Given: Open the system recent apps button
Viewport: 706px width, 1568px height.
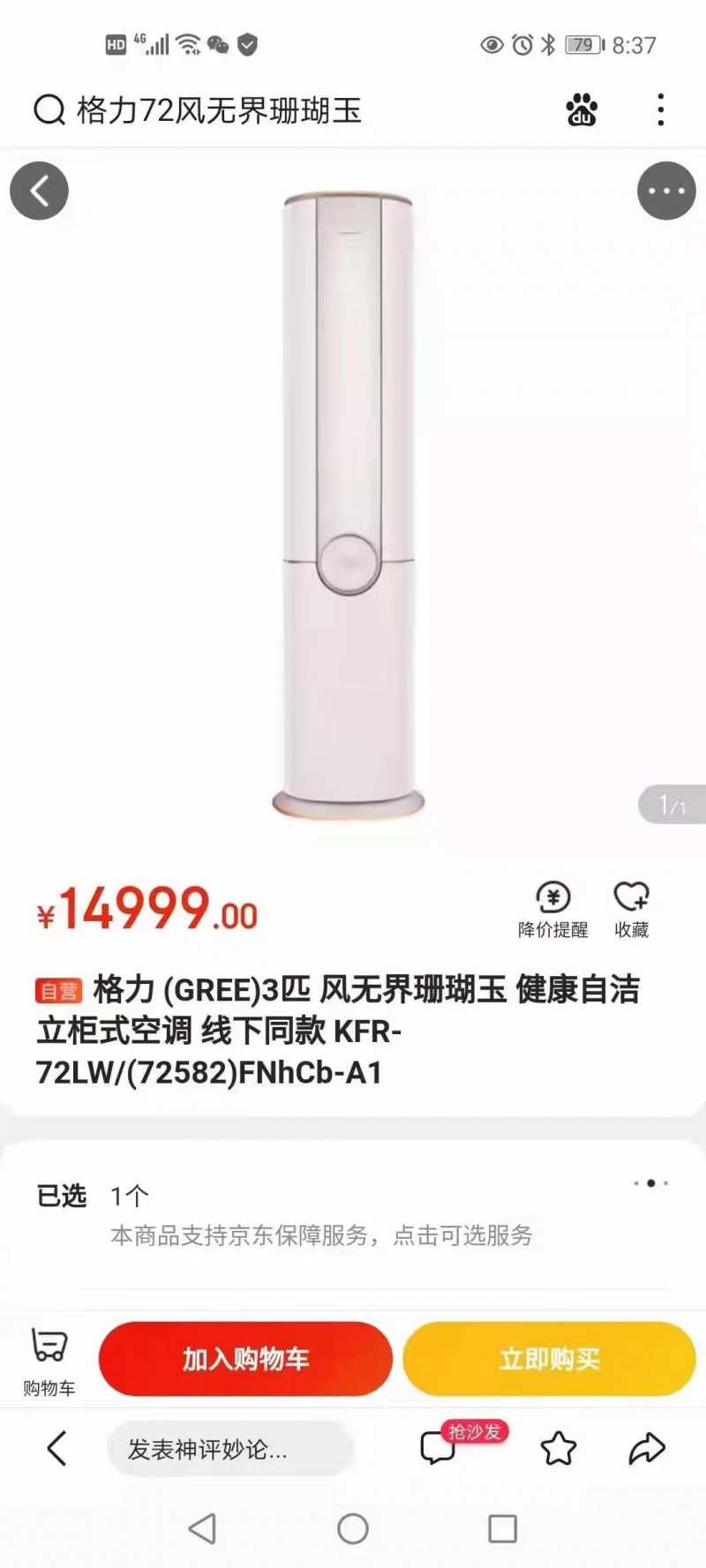Looking at the screenshot, I should click(502, 1528).
